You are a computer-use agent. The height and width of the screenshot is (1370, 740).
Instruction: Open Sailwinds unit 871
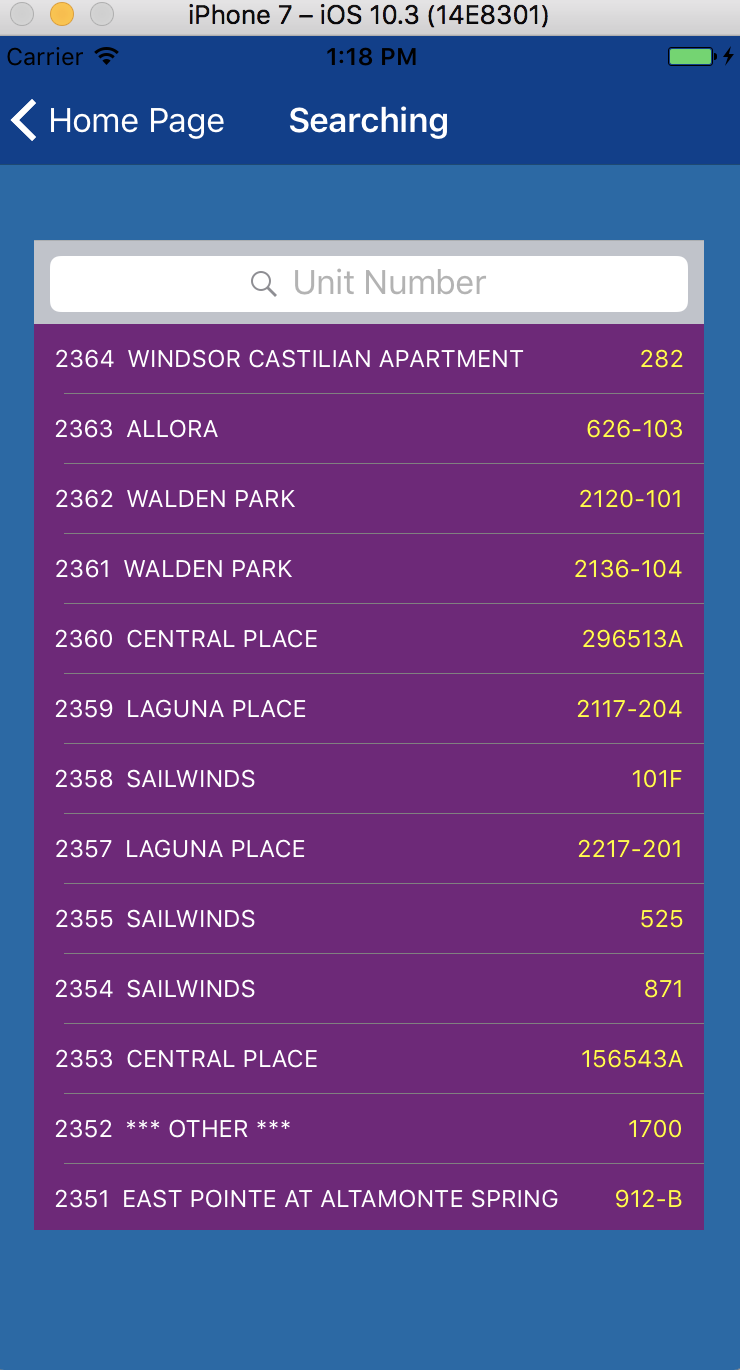(369, 989)
